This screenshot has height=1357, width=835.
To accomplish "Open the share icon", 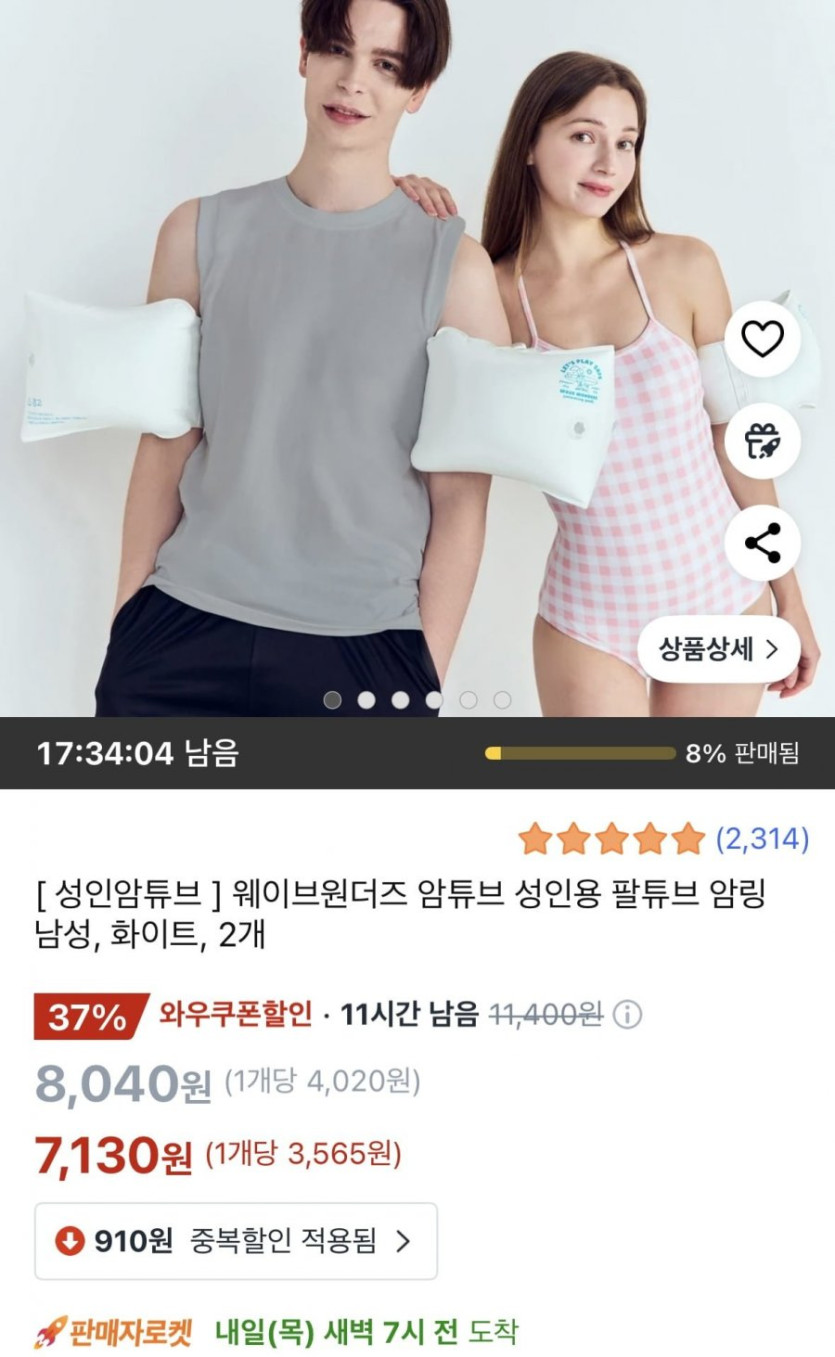I will tap(765, 543).
